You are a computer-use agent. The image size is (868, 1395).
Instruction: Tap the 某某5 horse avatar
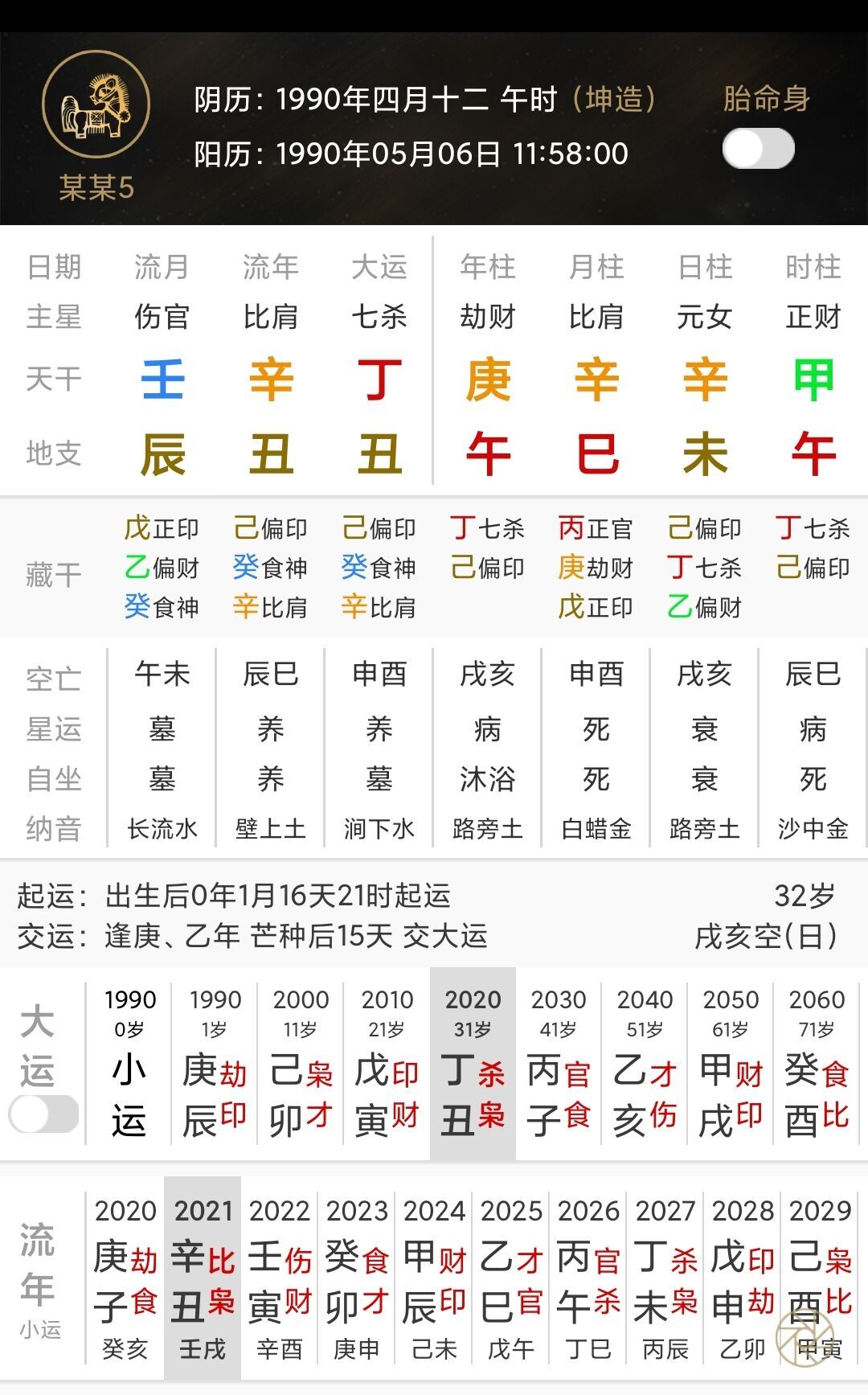click(x=96, y=105)
